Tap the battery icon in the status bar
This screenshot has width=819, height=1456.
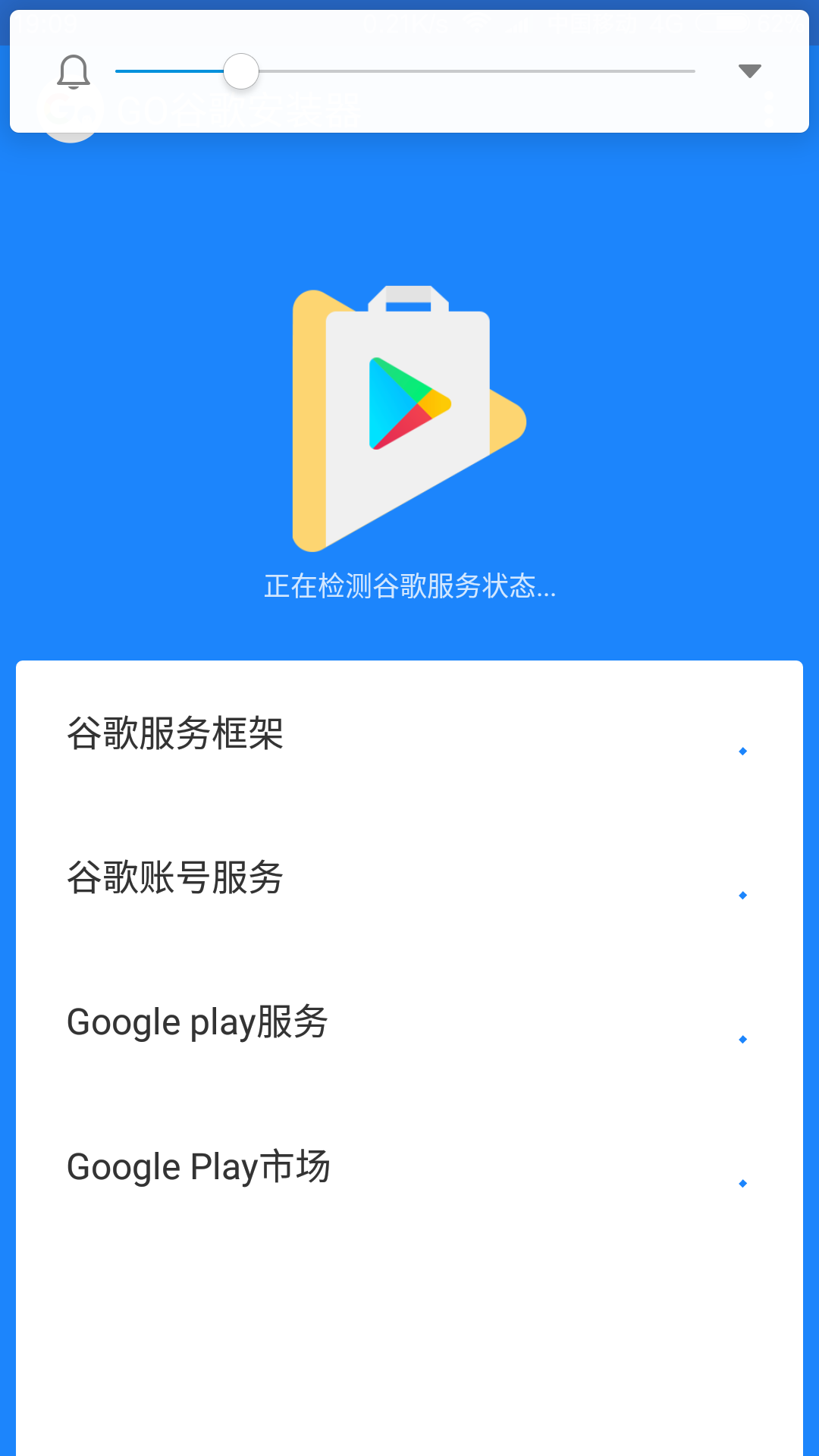pyautogui.click(x=720, y=21)
